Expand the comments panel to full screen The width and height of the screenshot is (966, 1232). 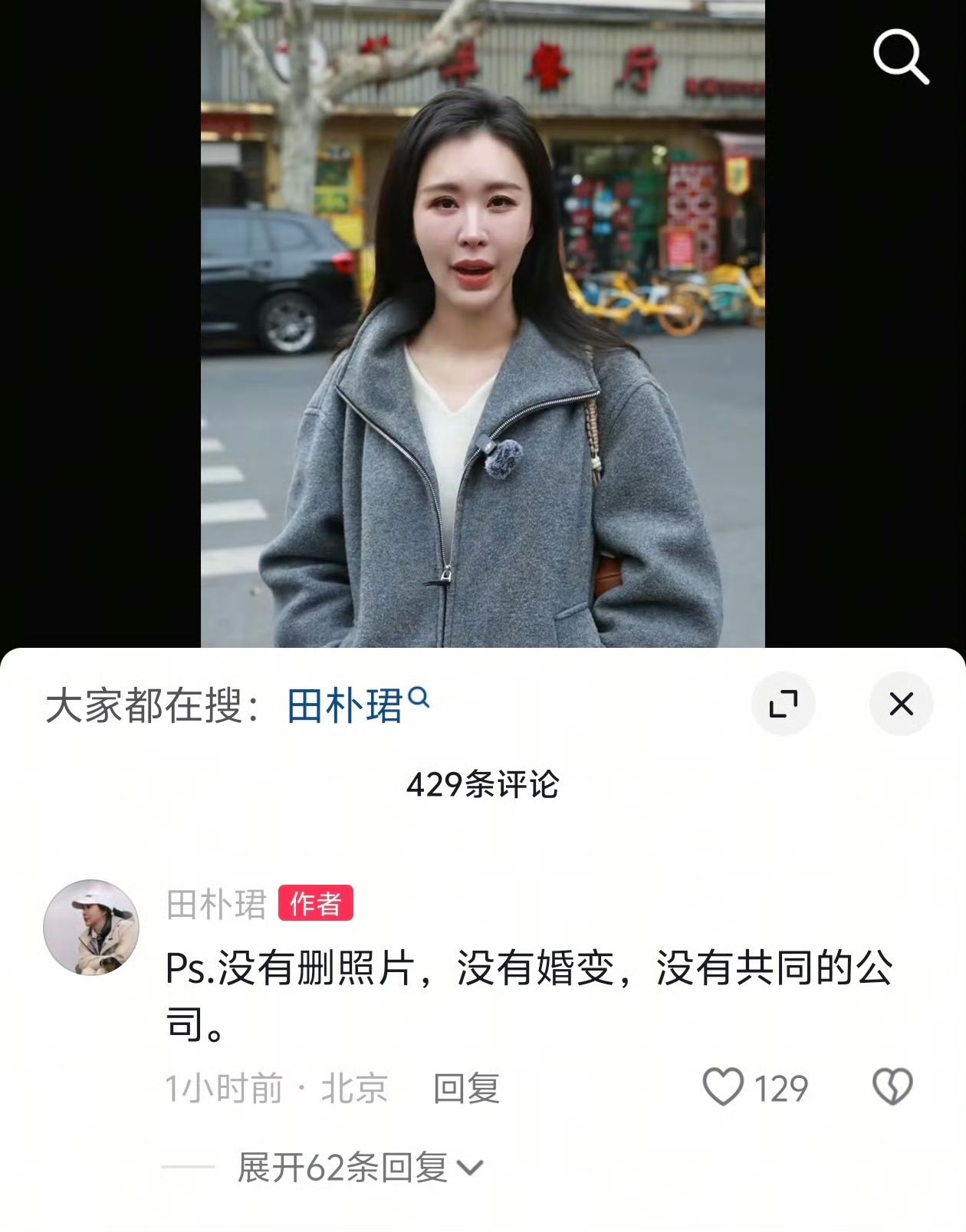tap(783, 704)
